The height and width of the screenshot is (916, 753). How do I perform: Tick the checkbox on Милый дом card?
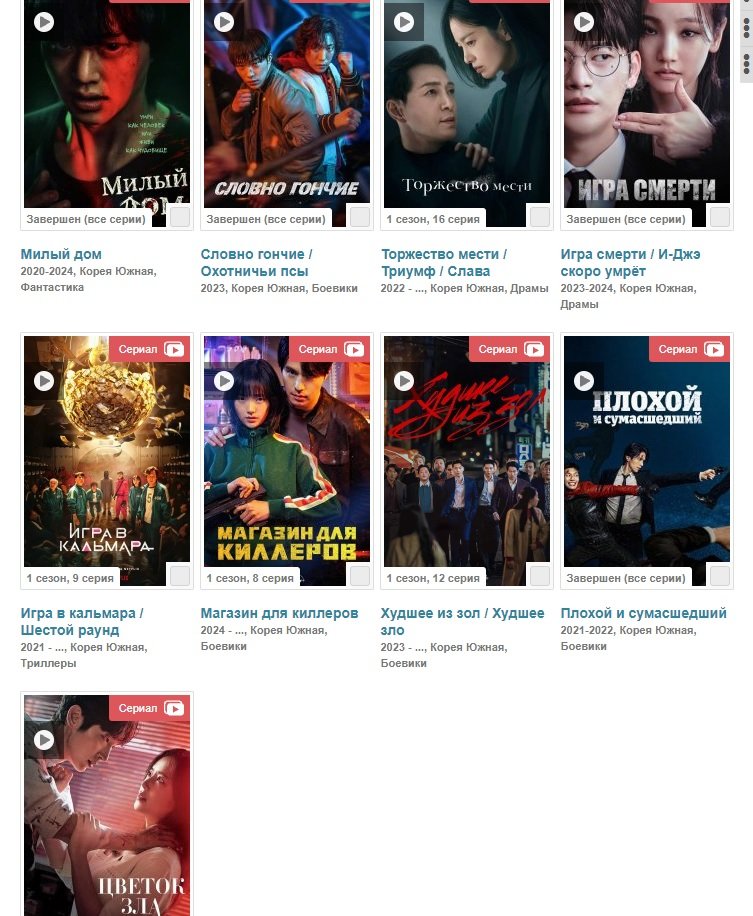point(180,217)
